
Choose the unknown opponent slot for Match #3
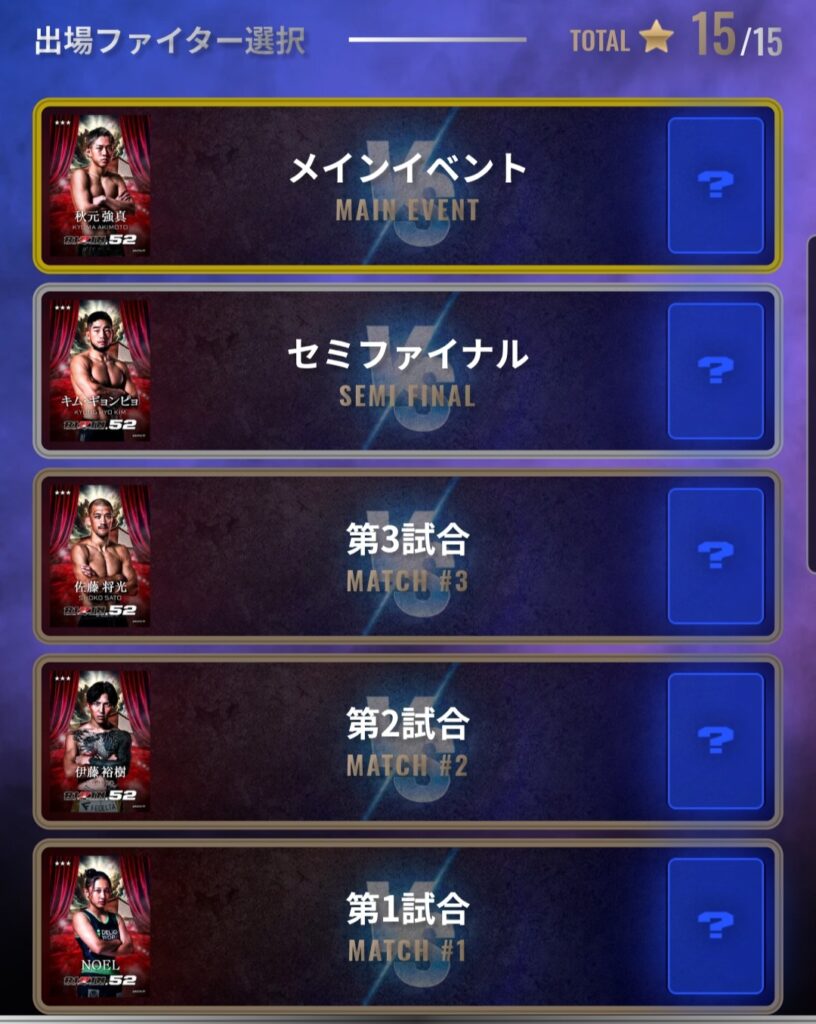[x=715, y=556]
